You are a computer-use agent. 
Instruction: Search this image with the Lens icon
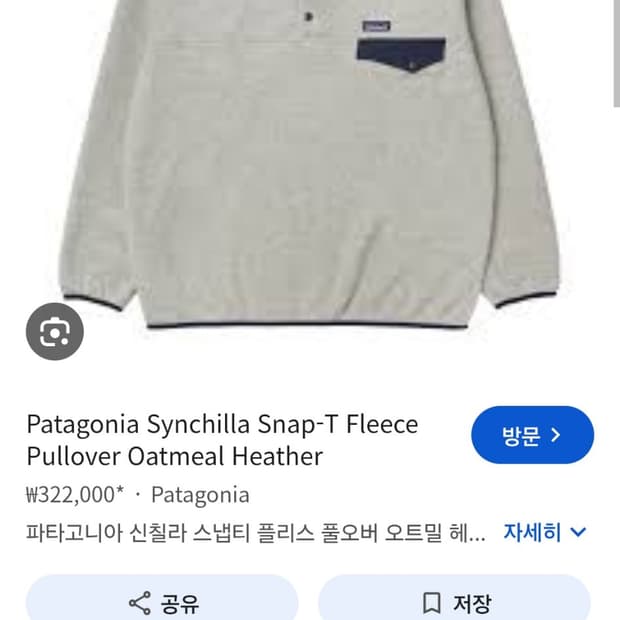[55, 331]
